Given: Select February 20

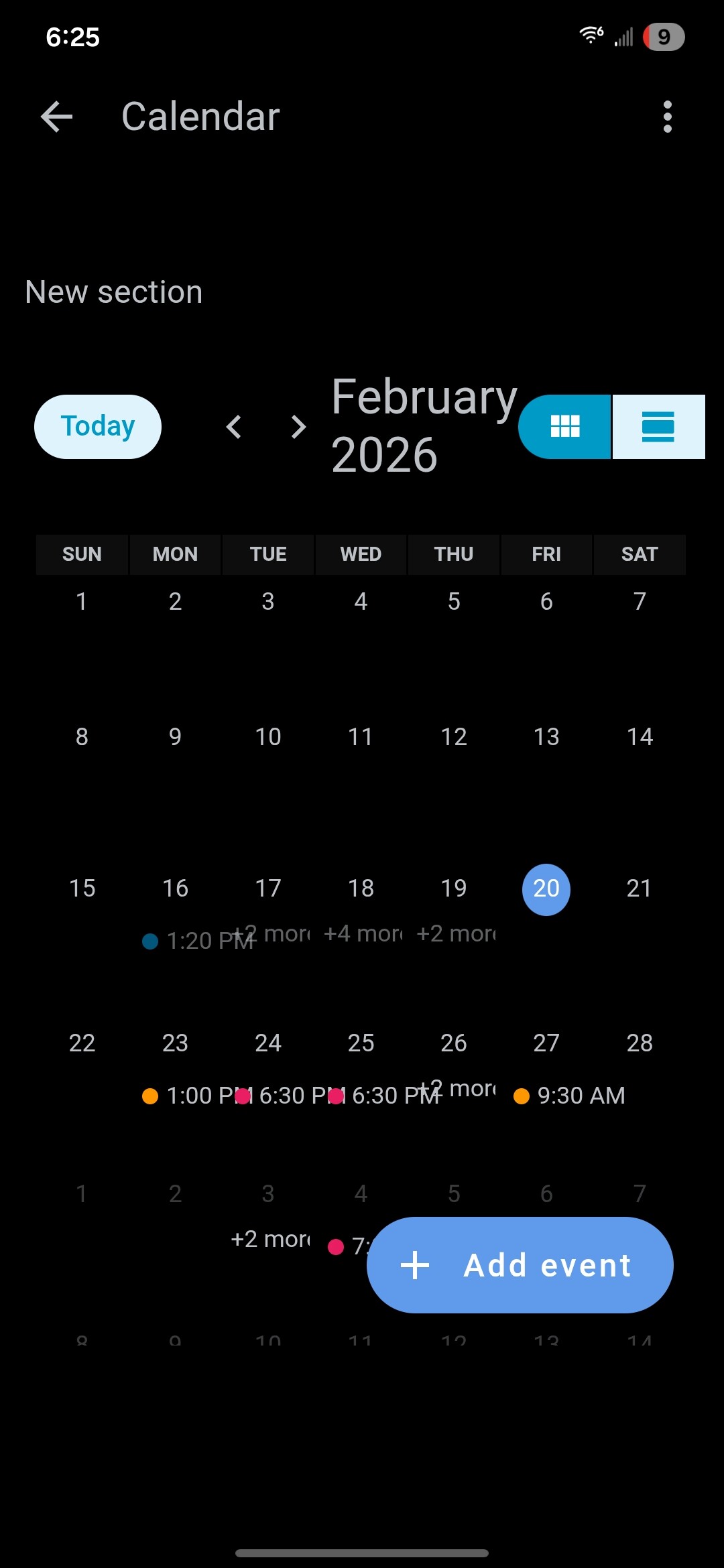Looking at the screenshot, I should 546,889.
